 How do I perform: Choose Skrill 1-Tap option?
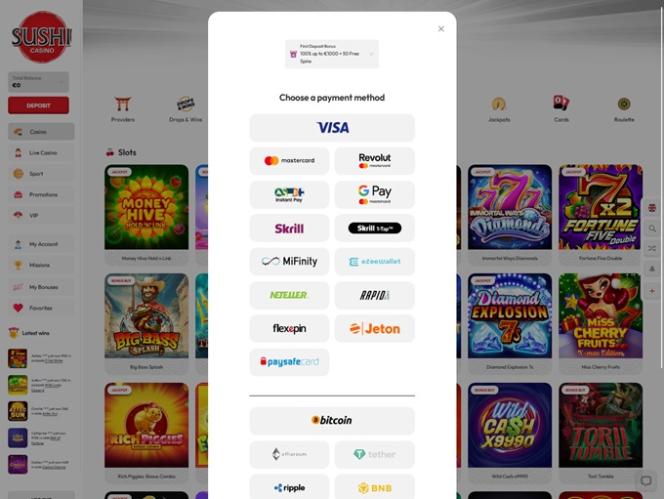coord(374,228)
